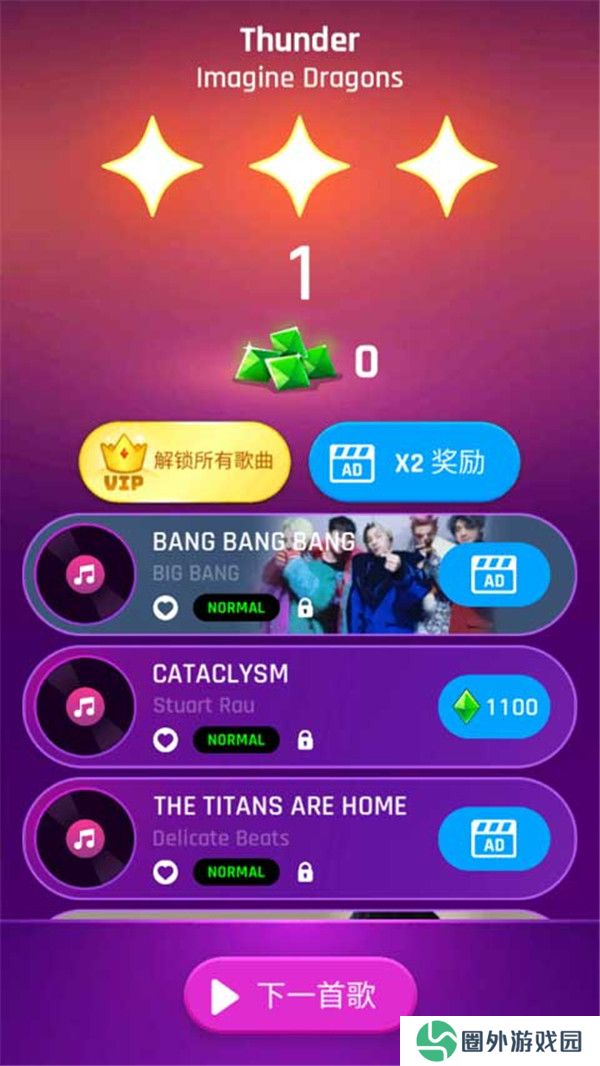
Task: Watch ad to unlock BANG BANG BANG
Action: [494, 575]
